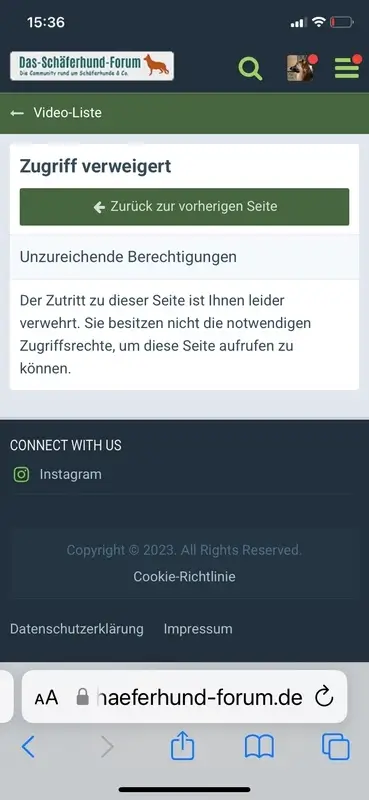Go back to Video-Liste

56,113
